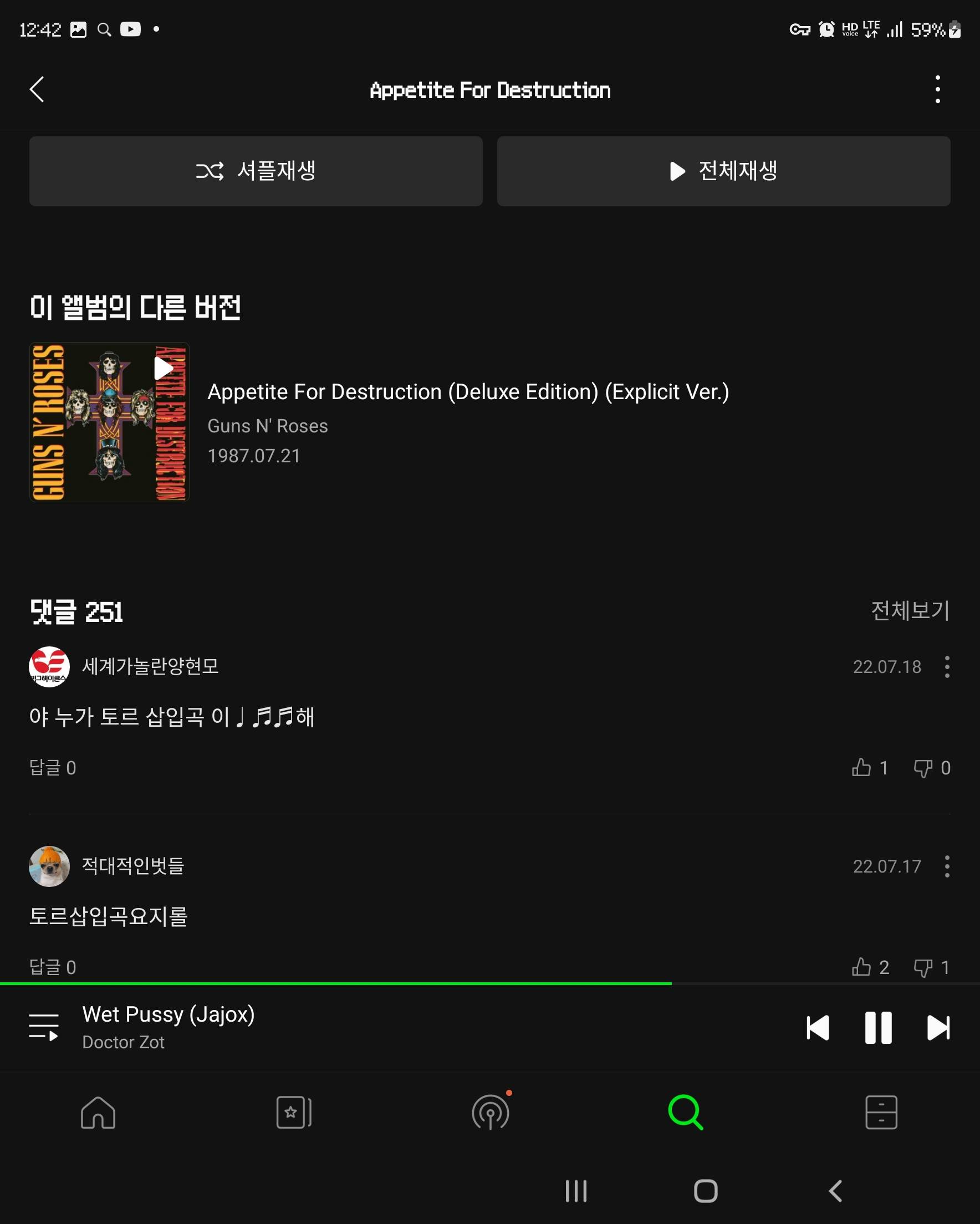Screen dimensions: 980x1224
Task: Like the comment by 세계가놀란양현모
Action: (x=862, y=768)
